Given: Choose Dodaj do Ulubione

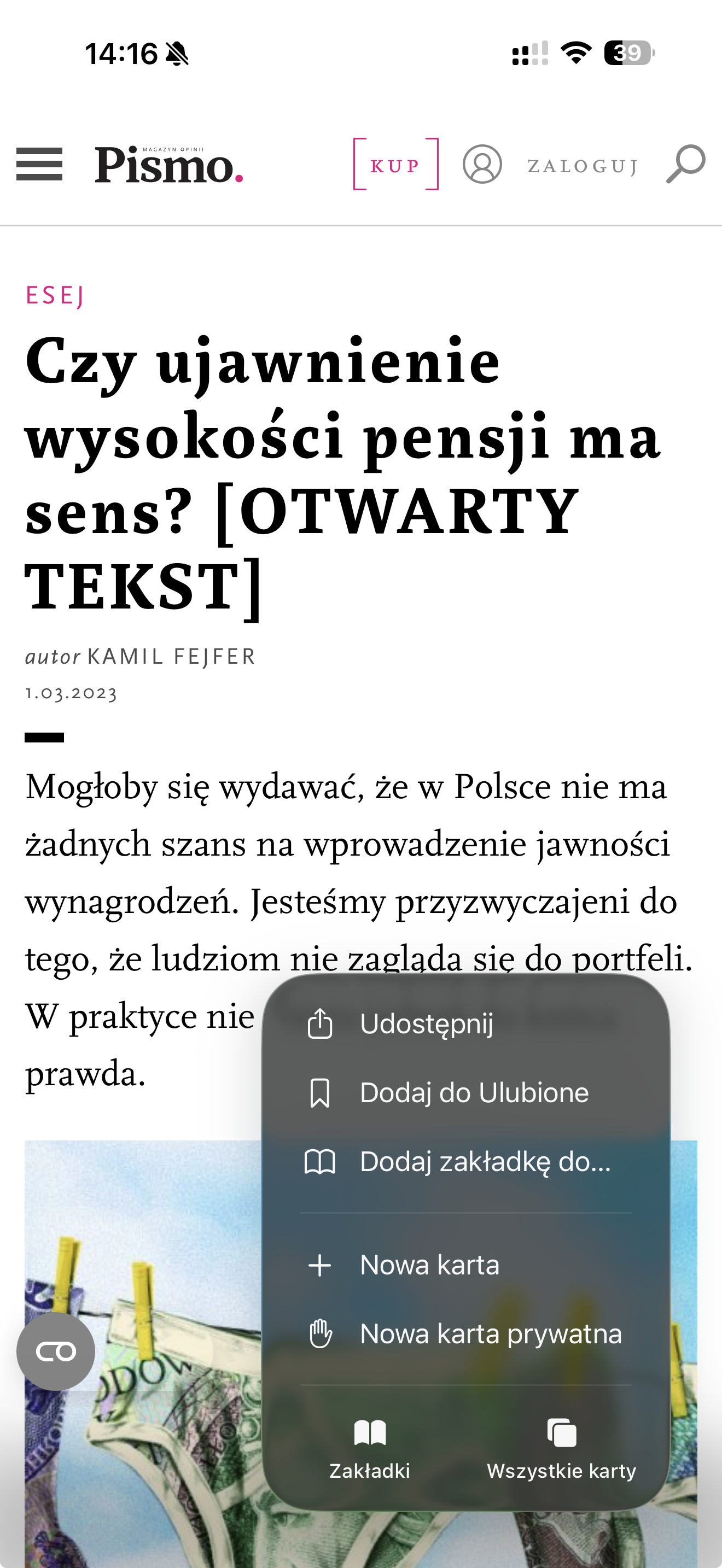Looking at the screenshot, I should (x=474, y=1092).
